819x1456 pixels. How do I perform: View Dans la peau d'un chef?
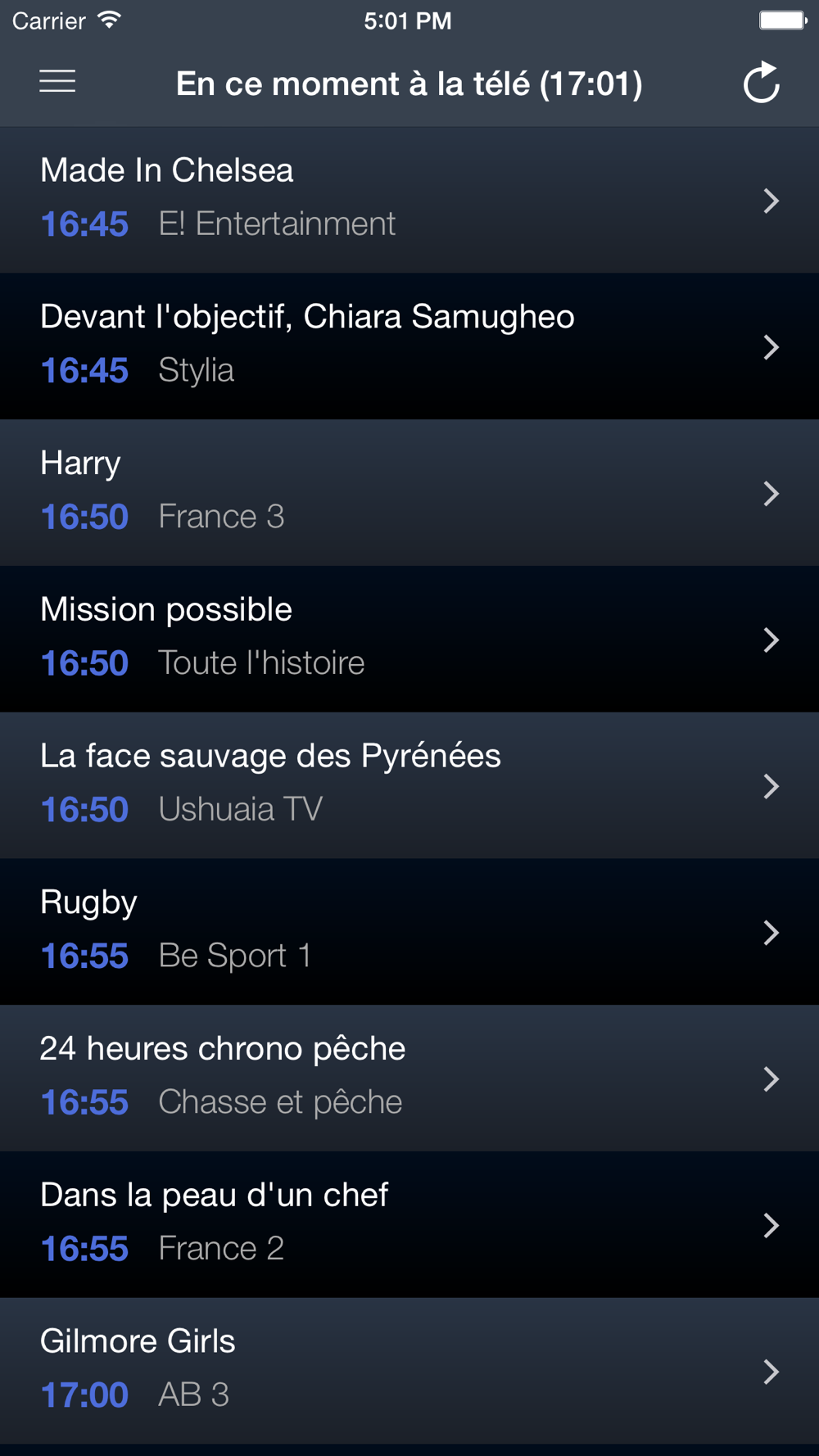(x=409, y=1224)
